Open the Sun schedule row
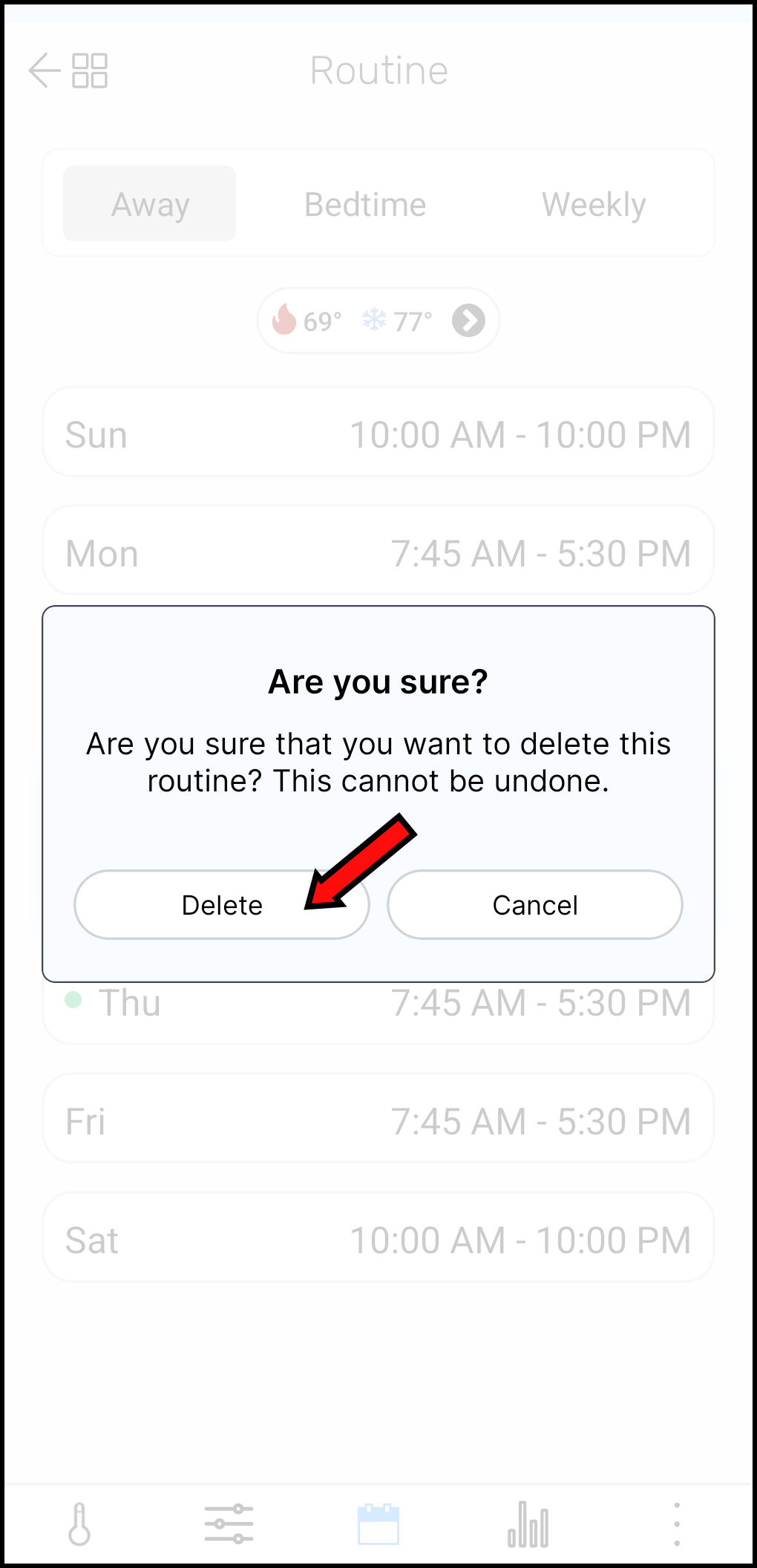The width and height of the screenshot is (757, 1568). click(378, 434)
